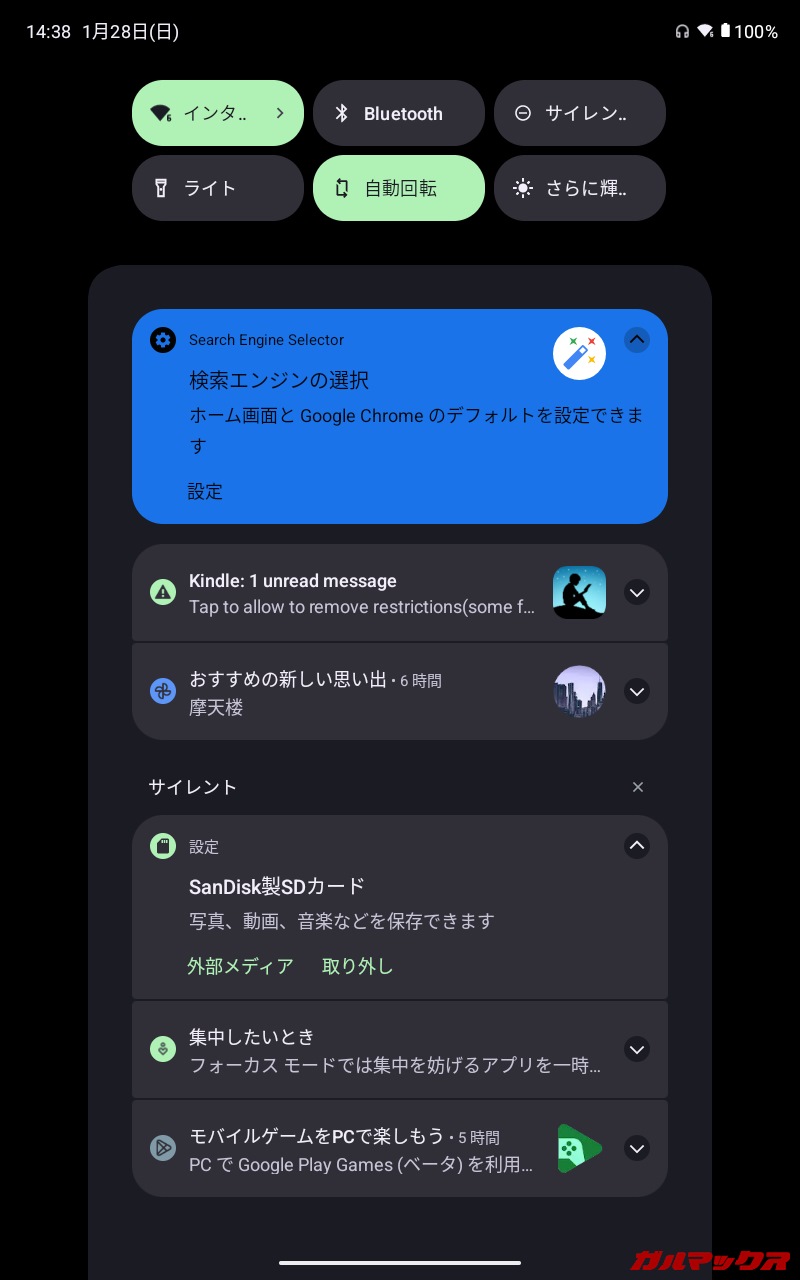Open the Google Play Games PC notification
Viewport: 800px width, 1280px height.
(x=360, y=1149)
